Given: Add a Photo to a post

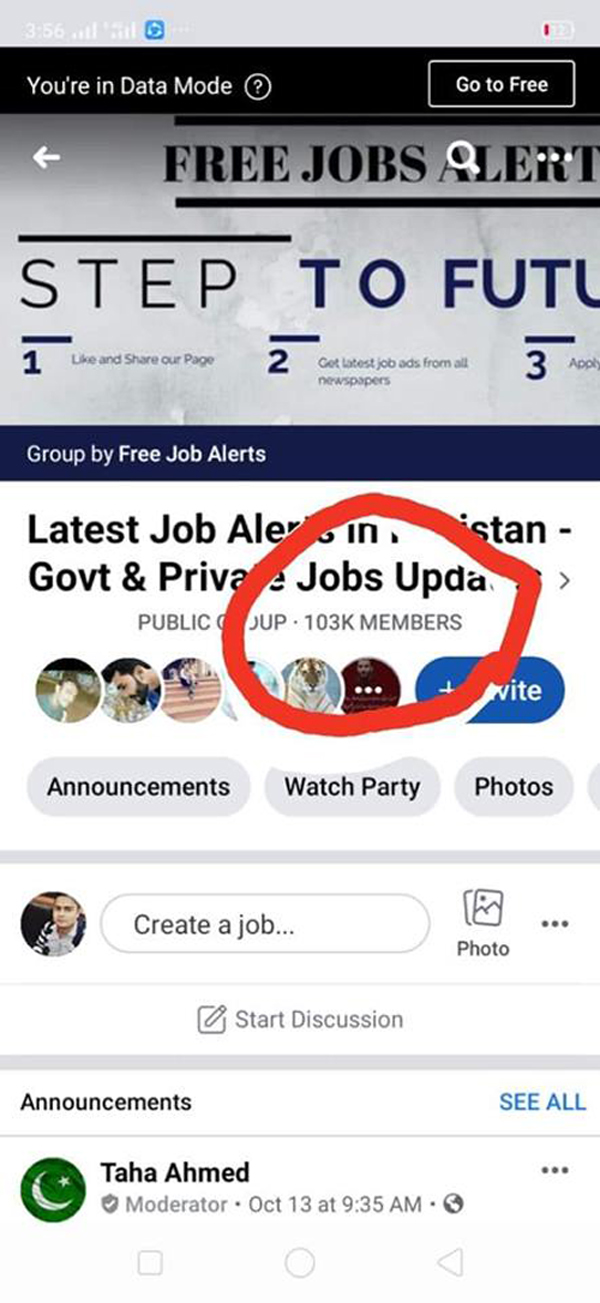Looking at the screenshot, I should pos(482,922).
